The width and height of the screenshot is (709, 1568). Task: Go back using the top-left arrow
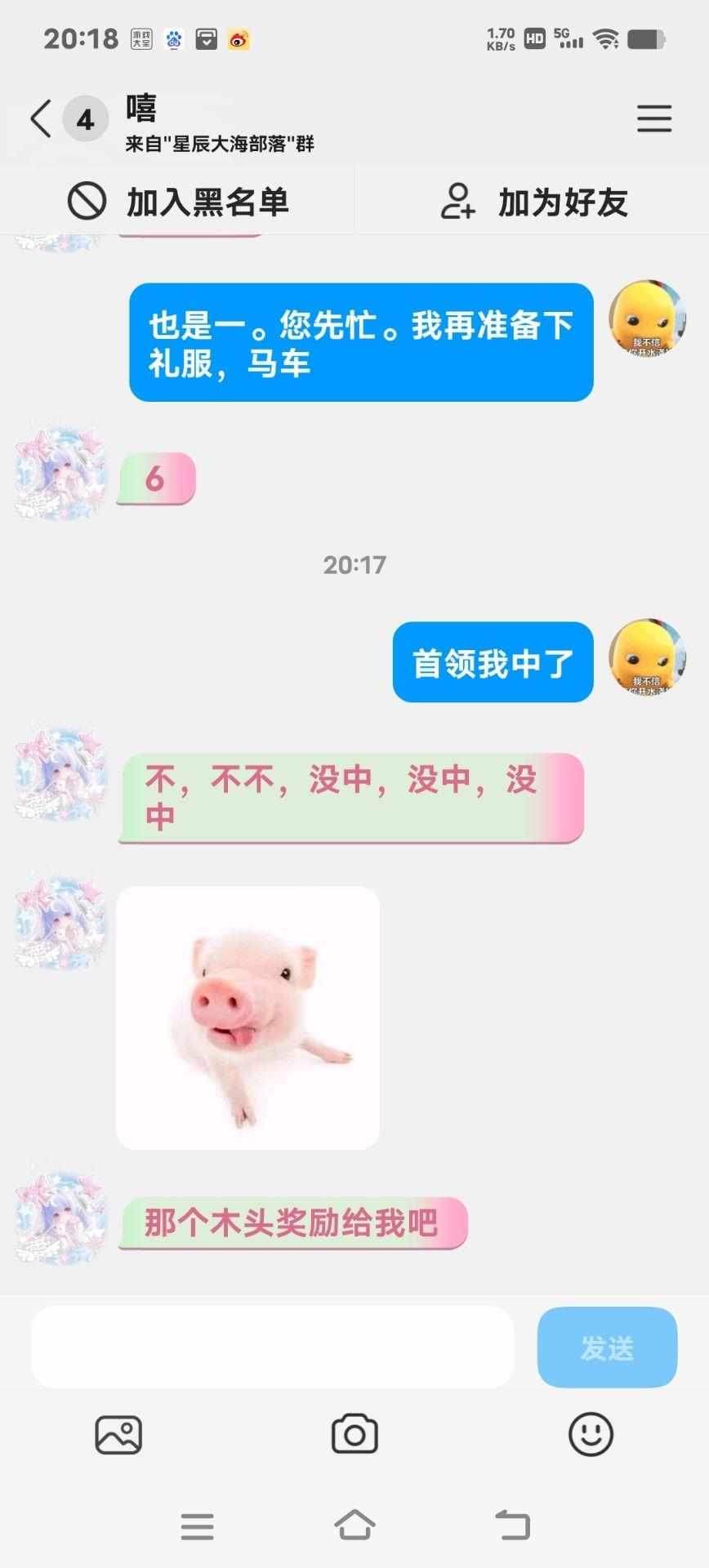coord(41,119)
